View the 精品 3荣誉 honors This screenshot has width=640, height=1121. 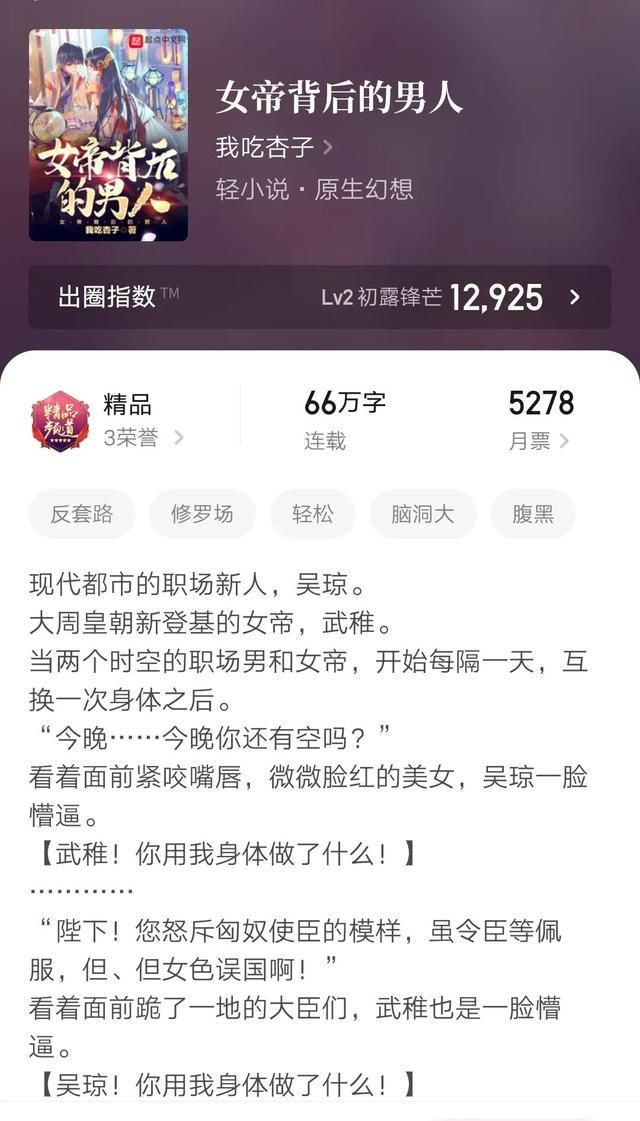tap(107, 420)
